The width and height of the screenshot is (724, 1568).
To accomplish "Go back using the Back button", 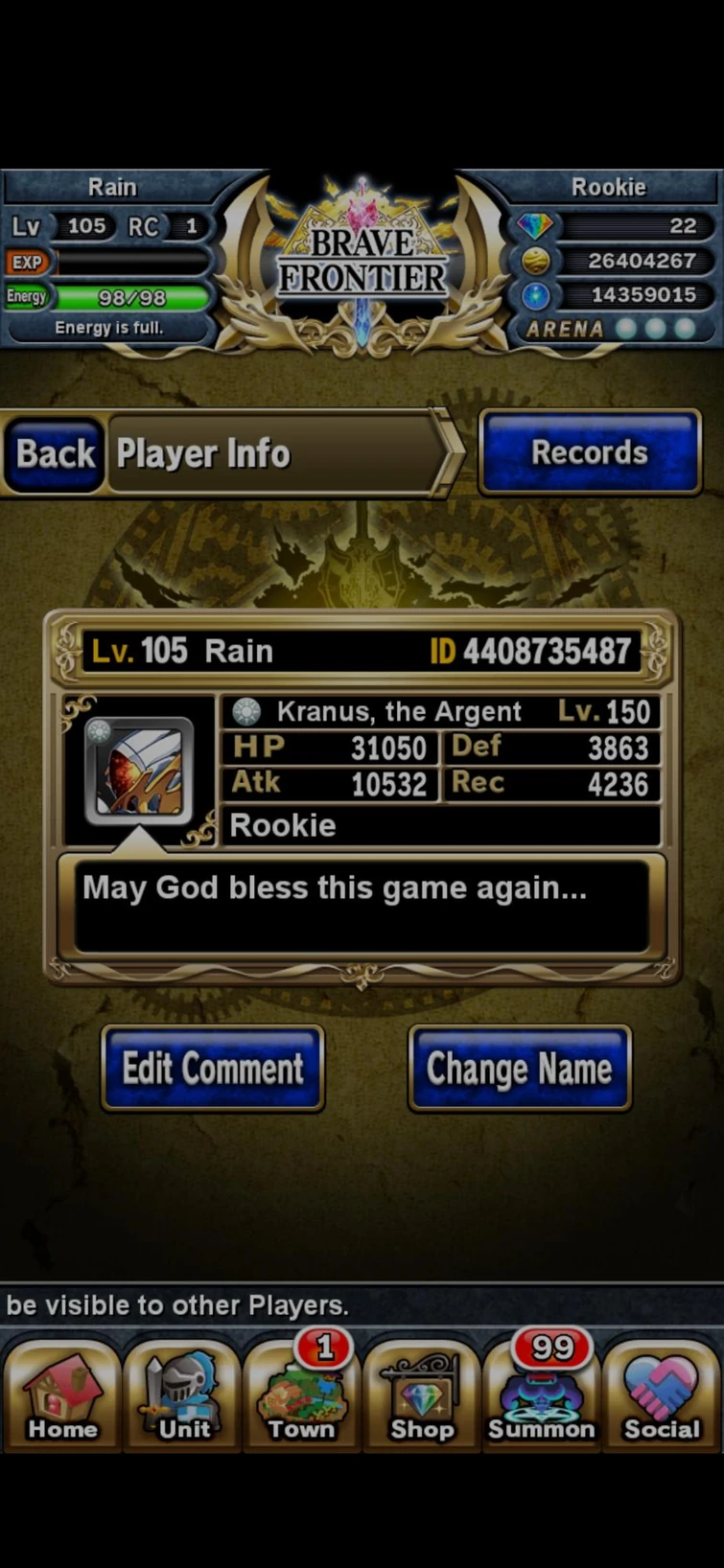I will (x=55, y=454).
